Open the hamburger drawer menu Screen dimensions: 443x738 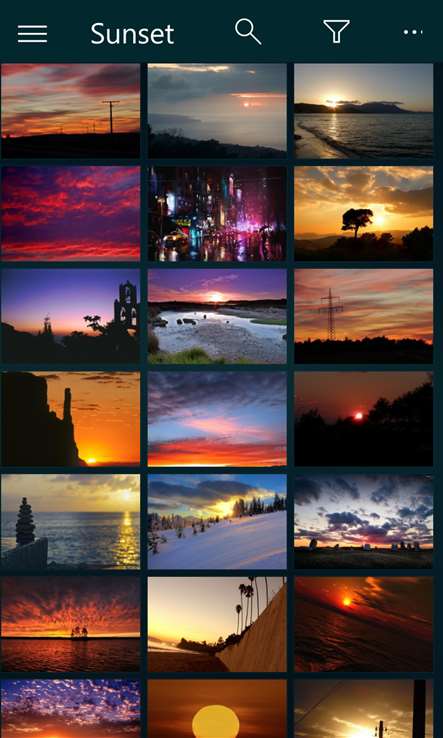[32, 33]
